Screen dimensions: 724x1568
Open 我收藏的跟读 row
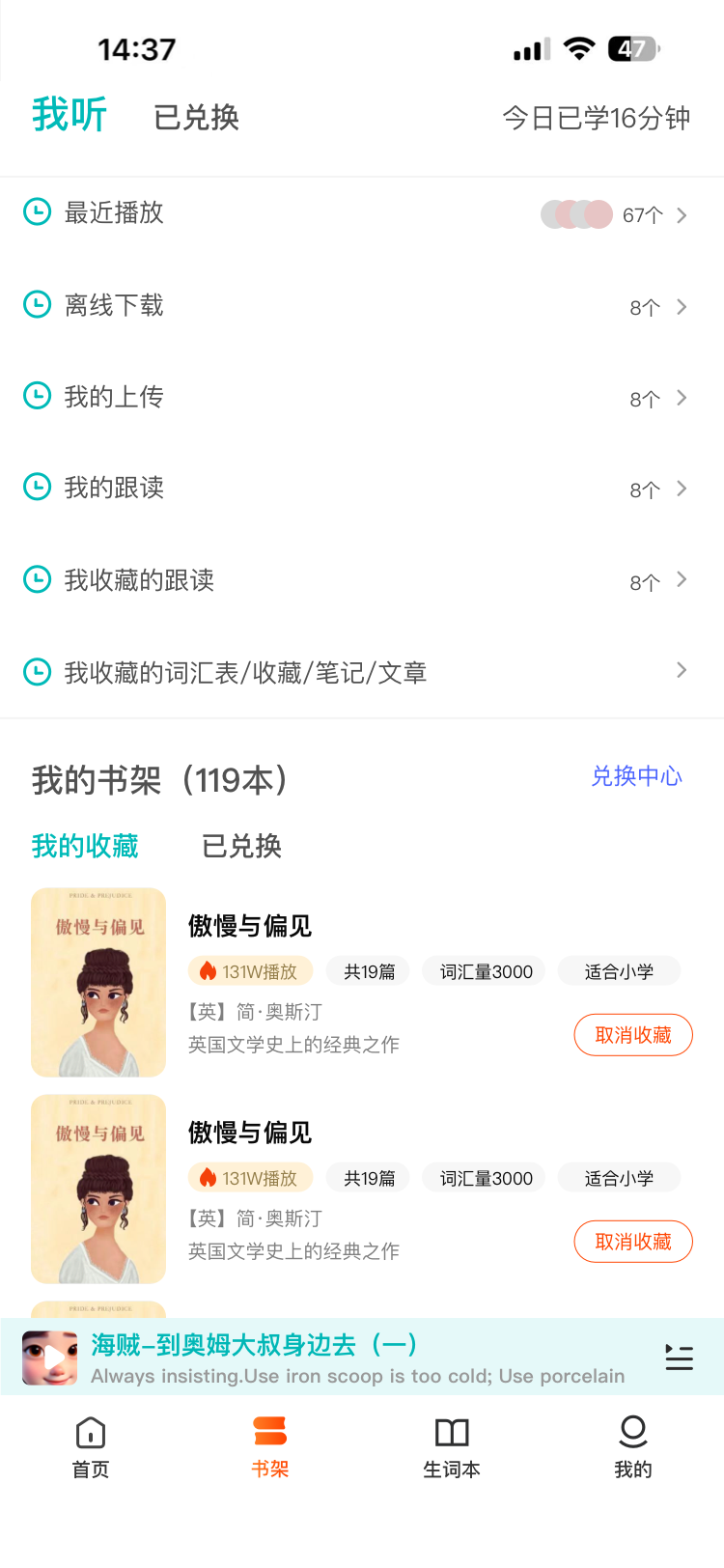click(355, 580)
